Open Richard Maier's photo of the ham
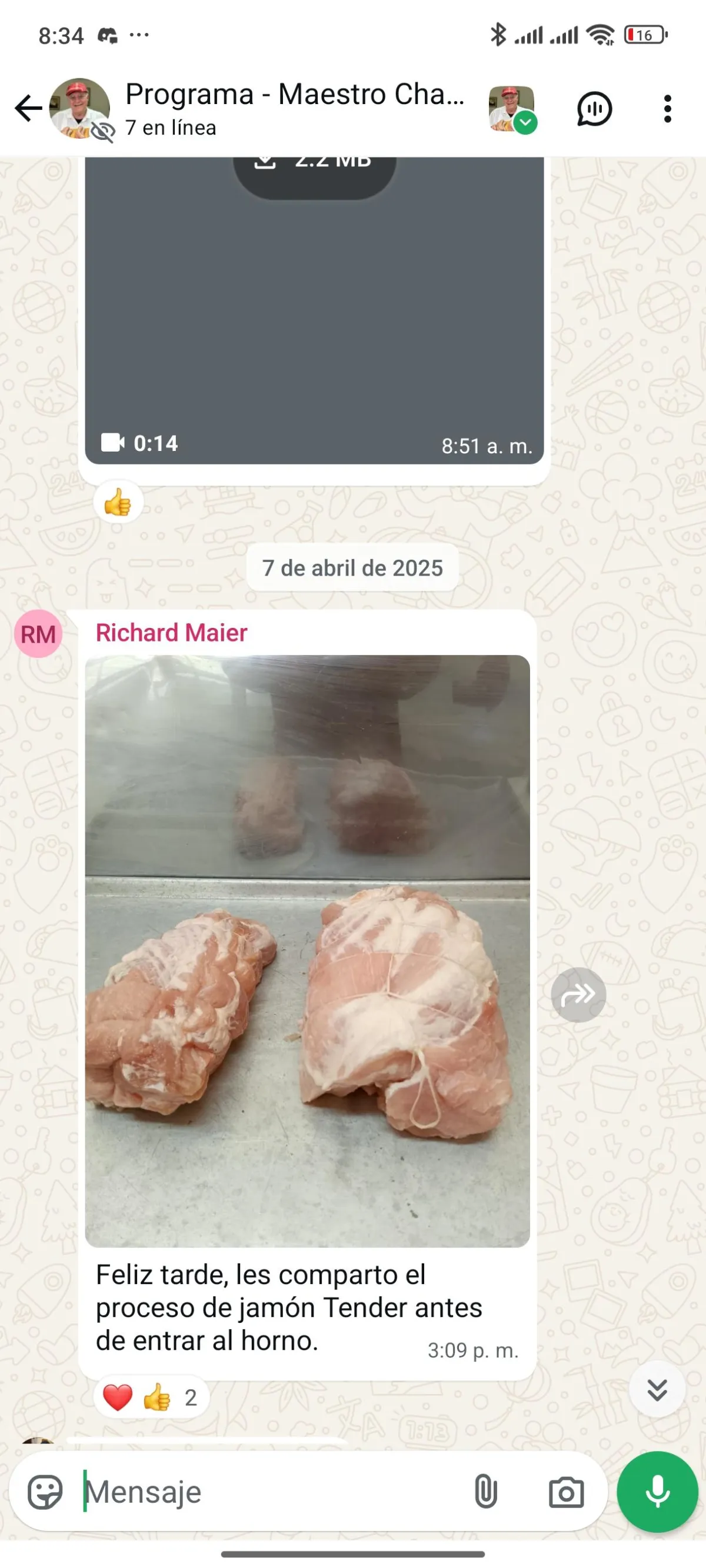This screenshot has width=706, height=1568. [x=307, y=951]
